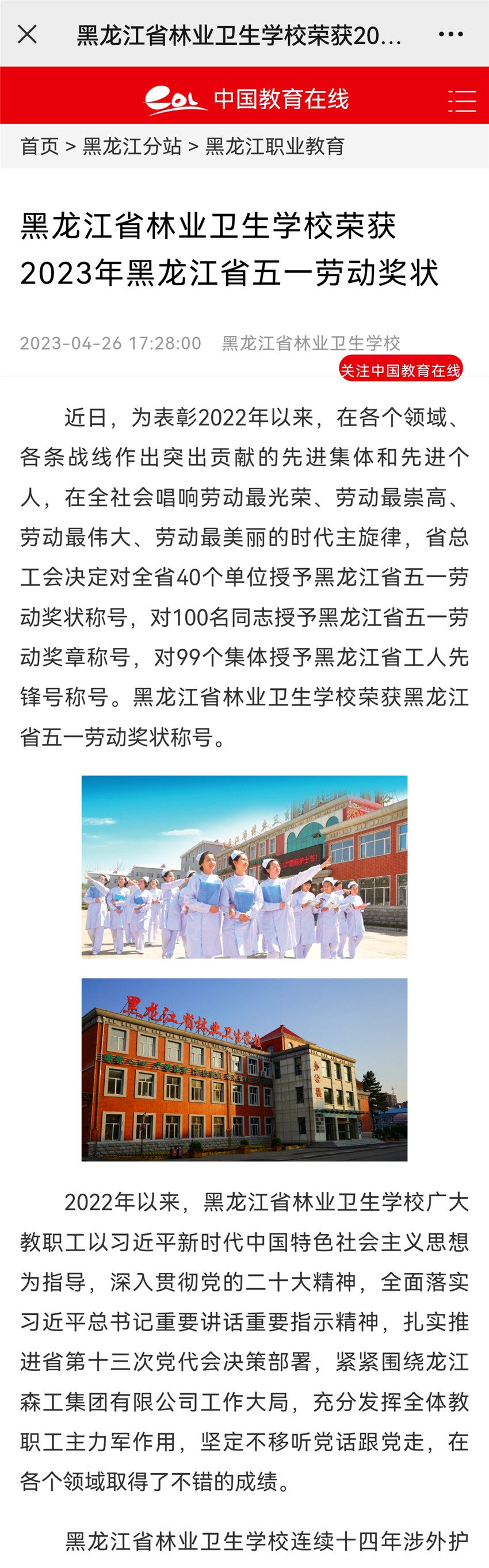This screenshot has width=489, height=1568.
Task: Close the article webview
Action: [x=28, y=34]
